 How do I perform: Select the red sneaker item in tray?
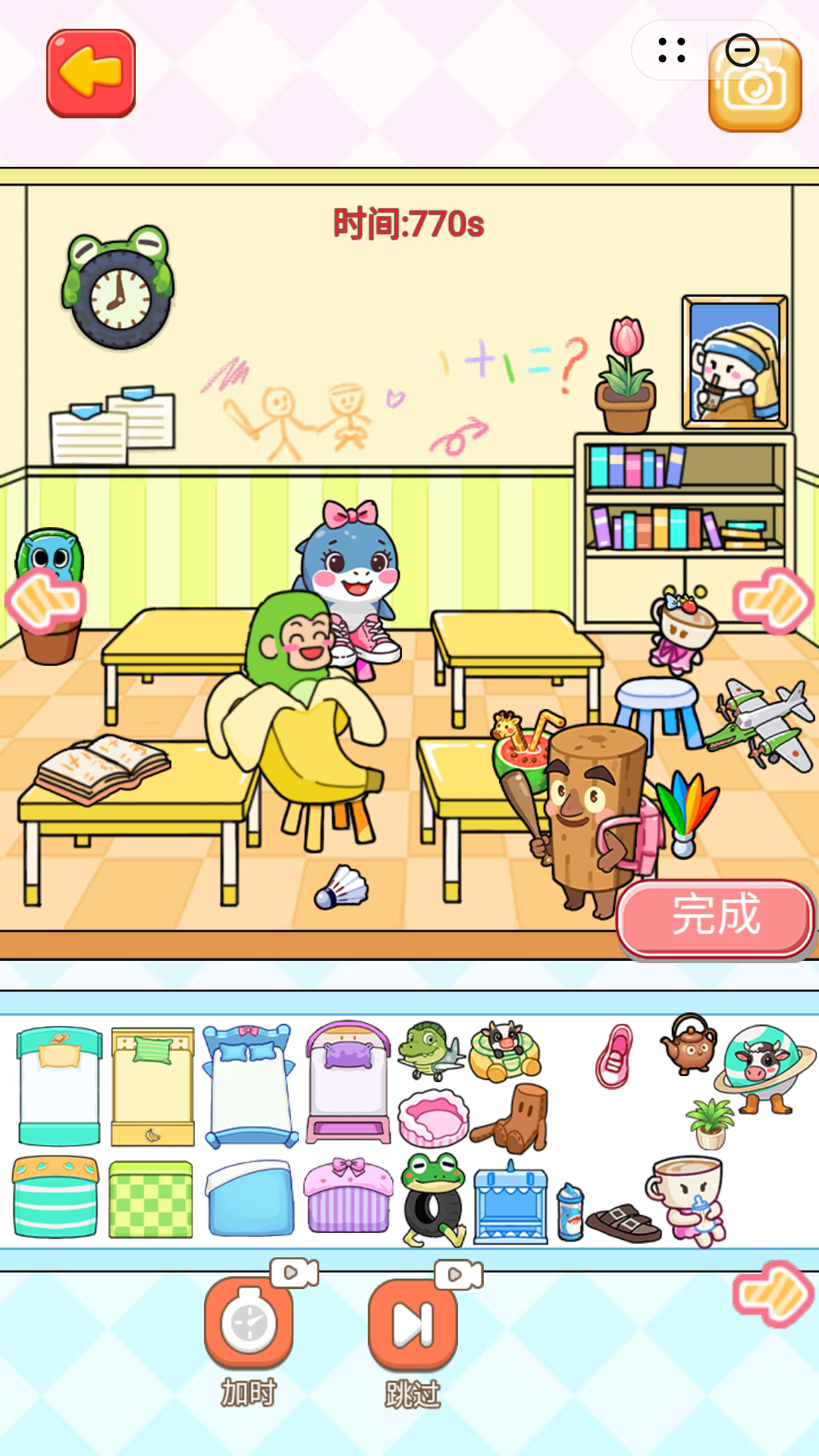[x=615, y=1057]
